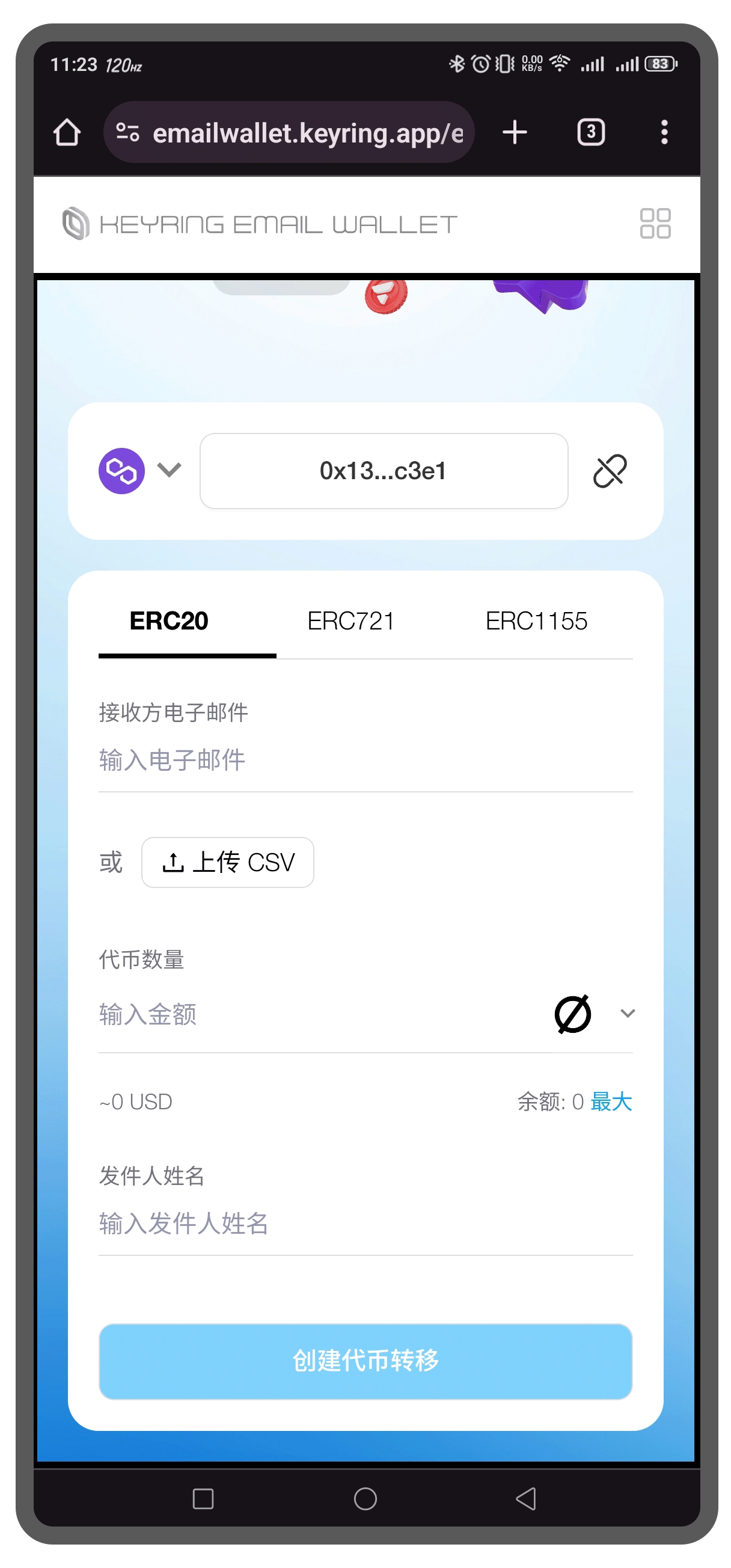Tap 最大 to use maximum balance

(611, 1101)
